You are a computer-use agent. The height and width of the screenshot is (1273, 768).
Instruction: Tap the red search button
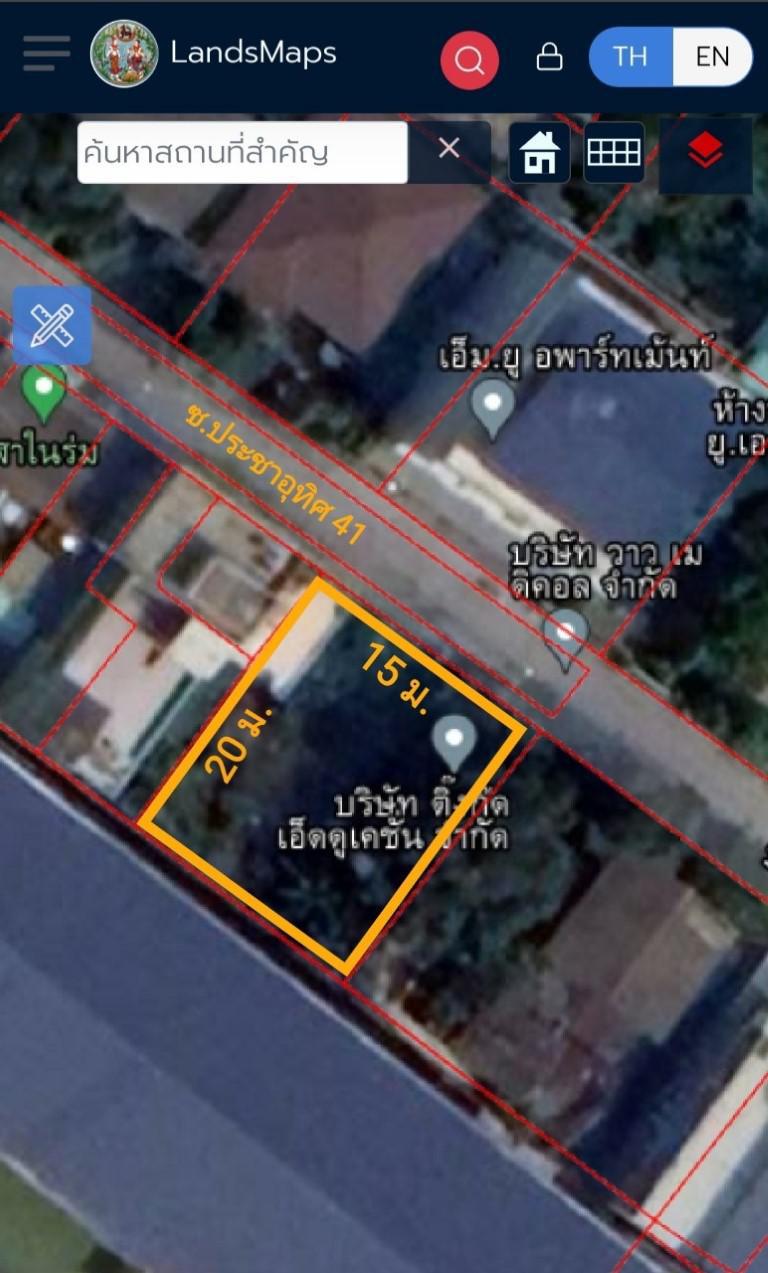point(469,59)
